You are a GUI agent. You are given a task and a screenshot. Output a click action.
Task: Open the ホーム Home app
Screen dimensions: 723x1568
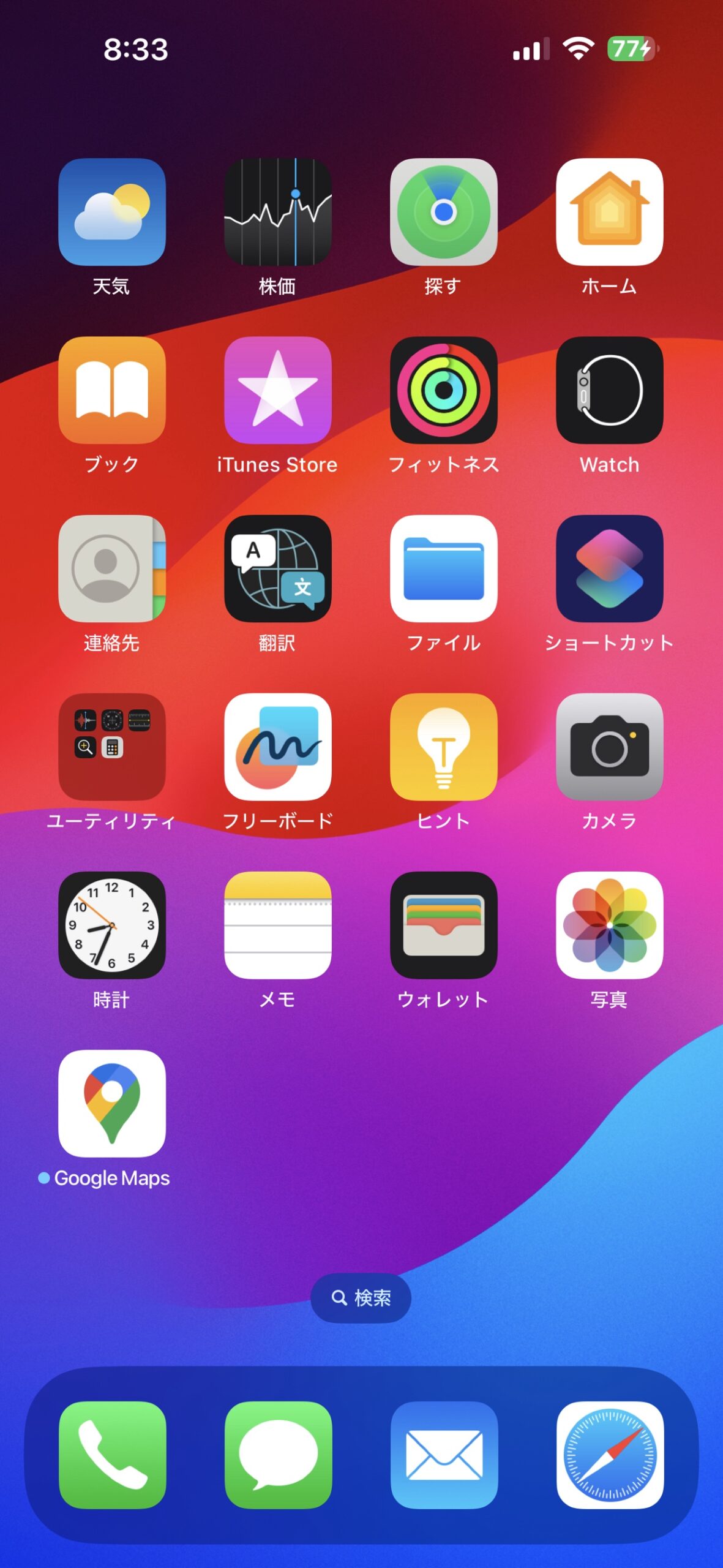point(609,212)
